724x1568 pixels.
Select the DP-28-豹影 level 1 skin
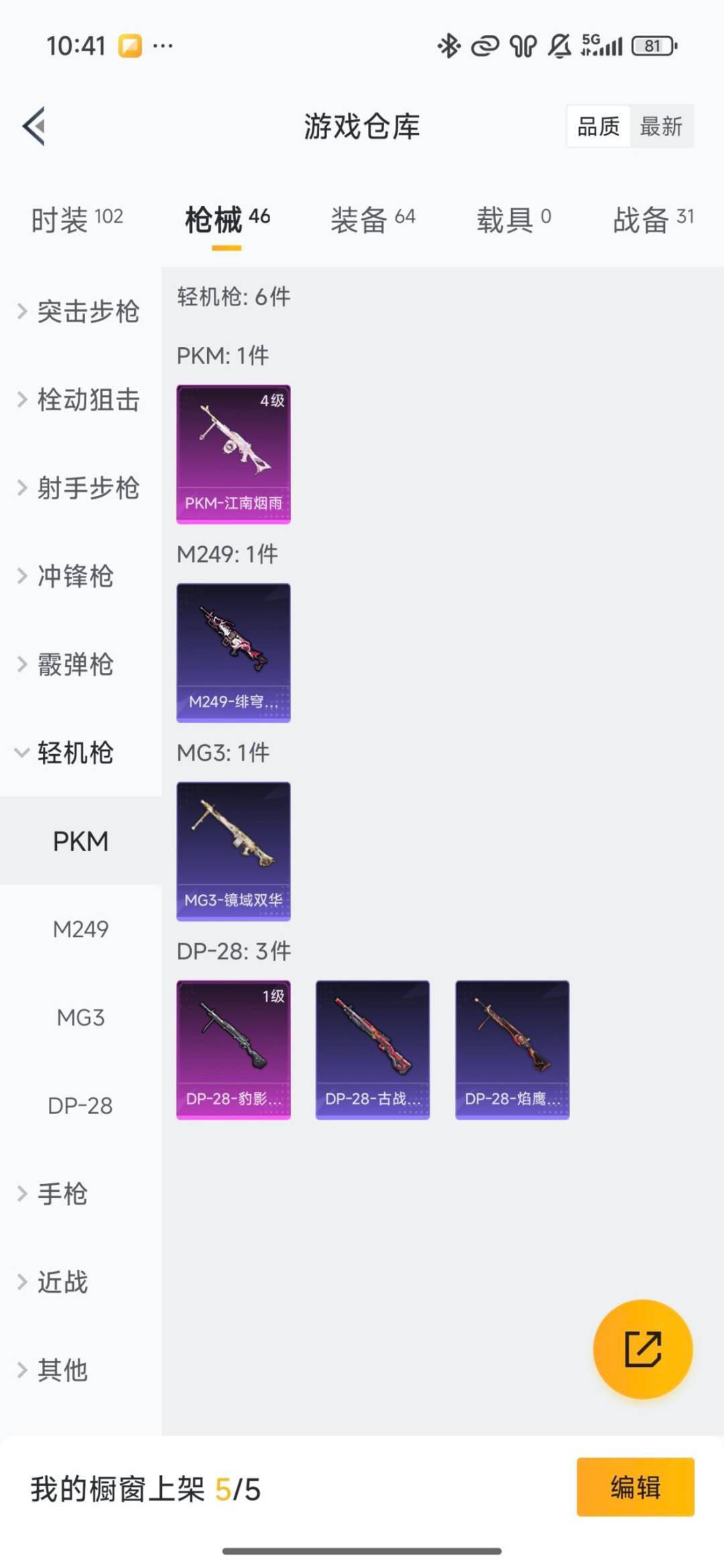pos(233,1049)
